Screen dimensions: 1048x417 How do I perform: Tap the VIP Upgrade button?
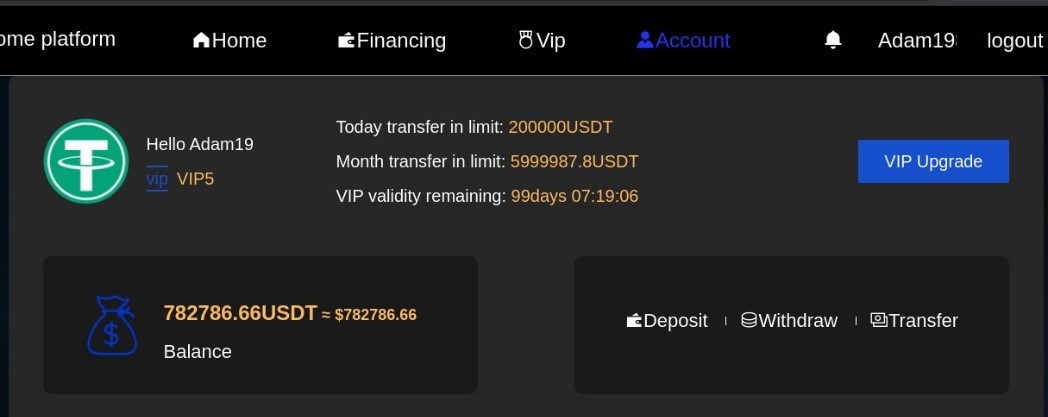(x=933, y=161)
